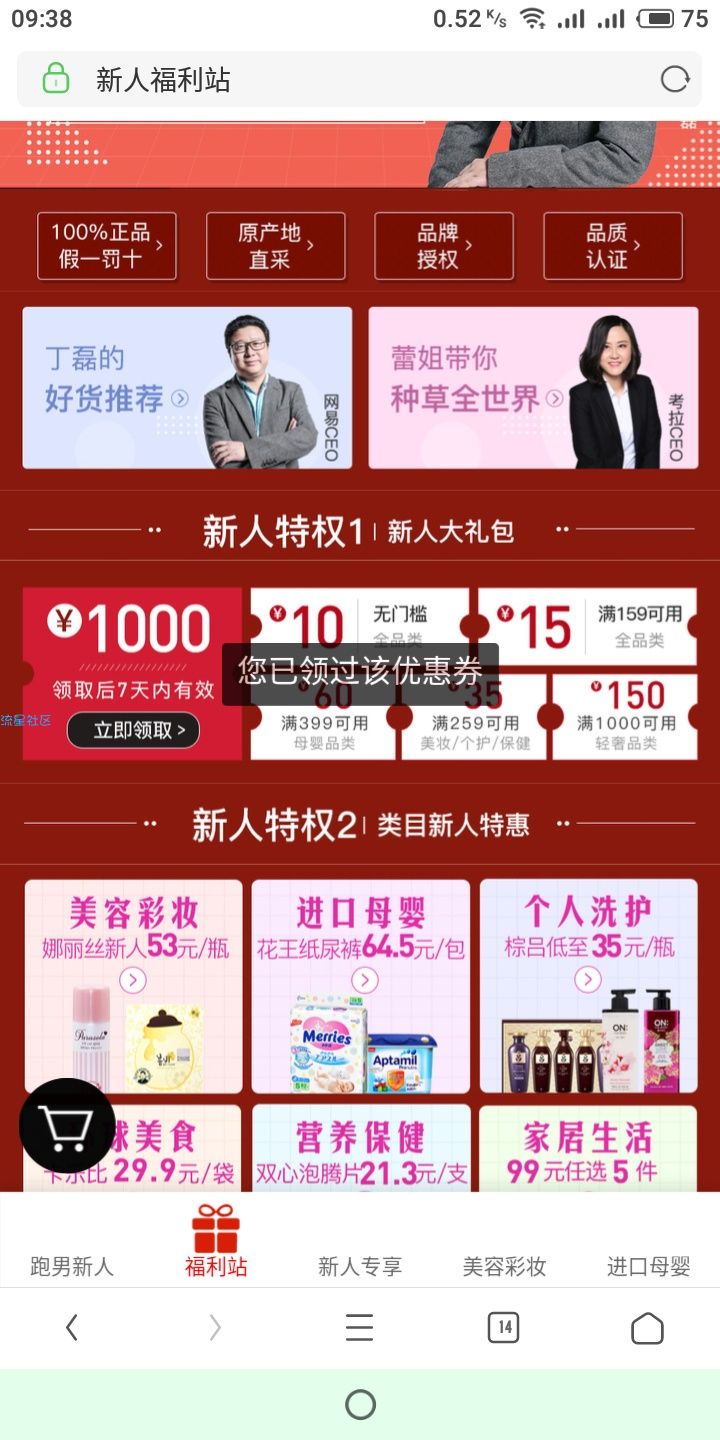Open the 家居生活 99元任选5件 card
720x1440 pixels.
(588, 1148)
